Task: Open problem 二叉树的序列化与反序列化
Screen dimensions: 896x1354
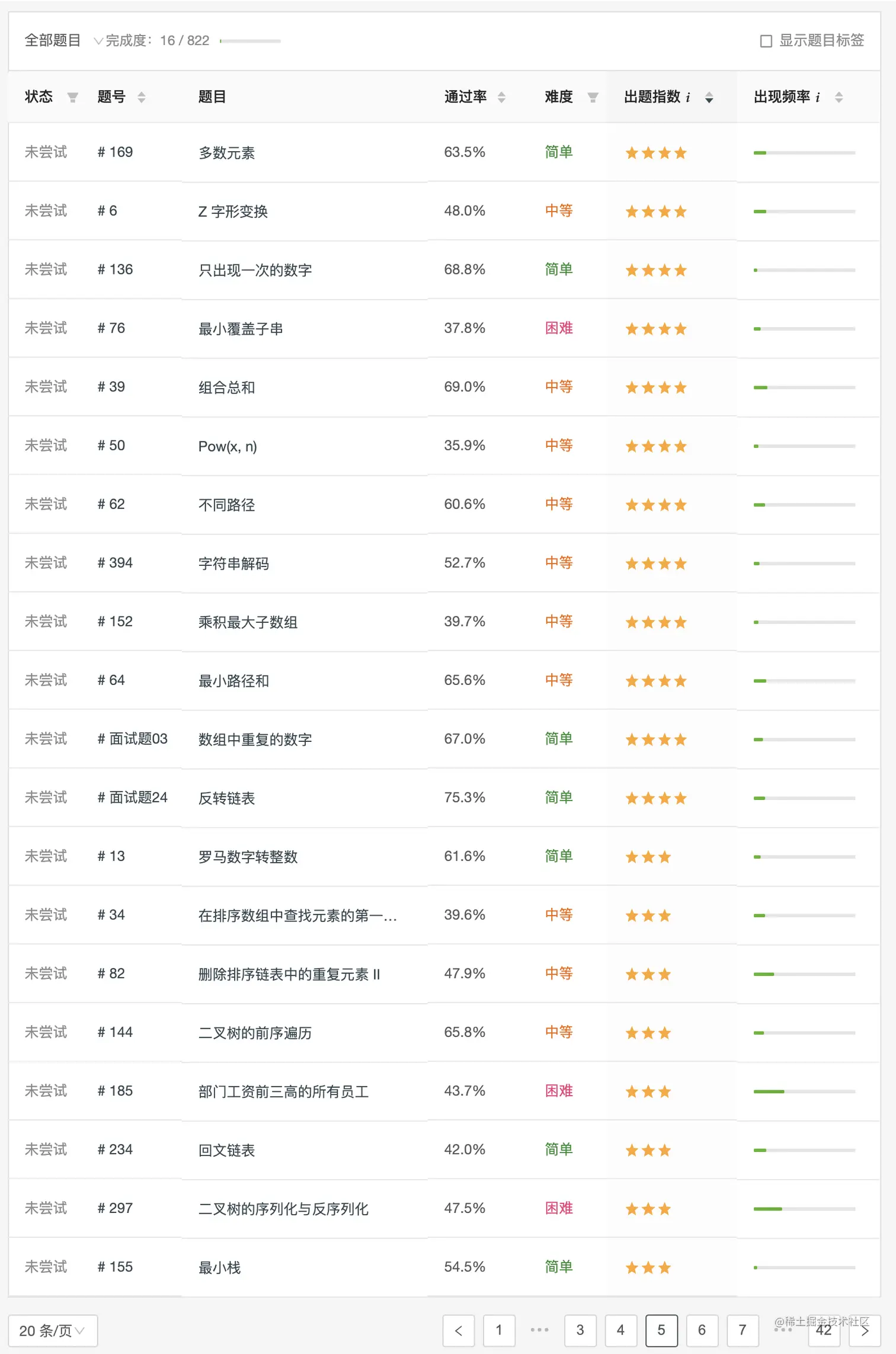Action: (283, 1209)
